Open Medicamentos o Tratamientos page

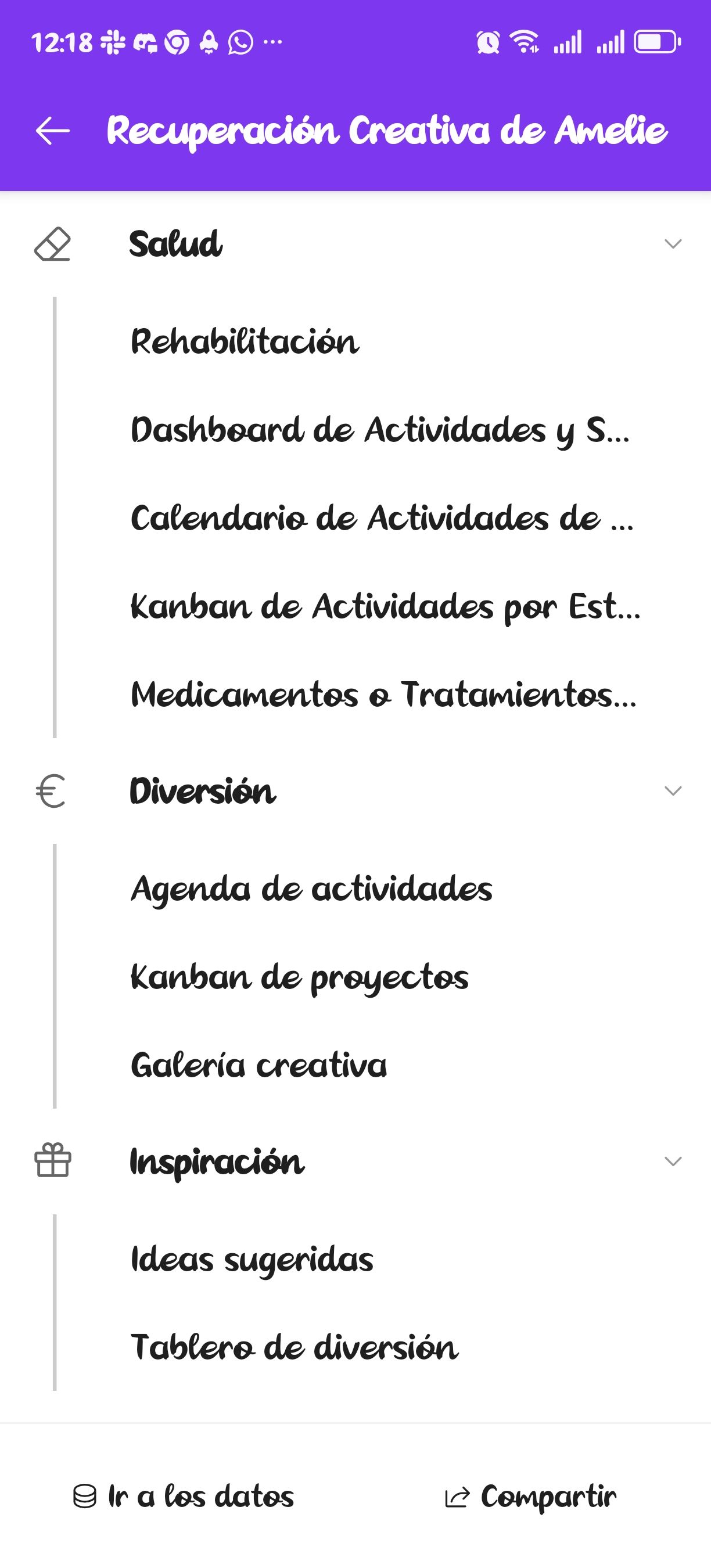383,695
